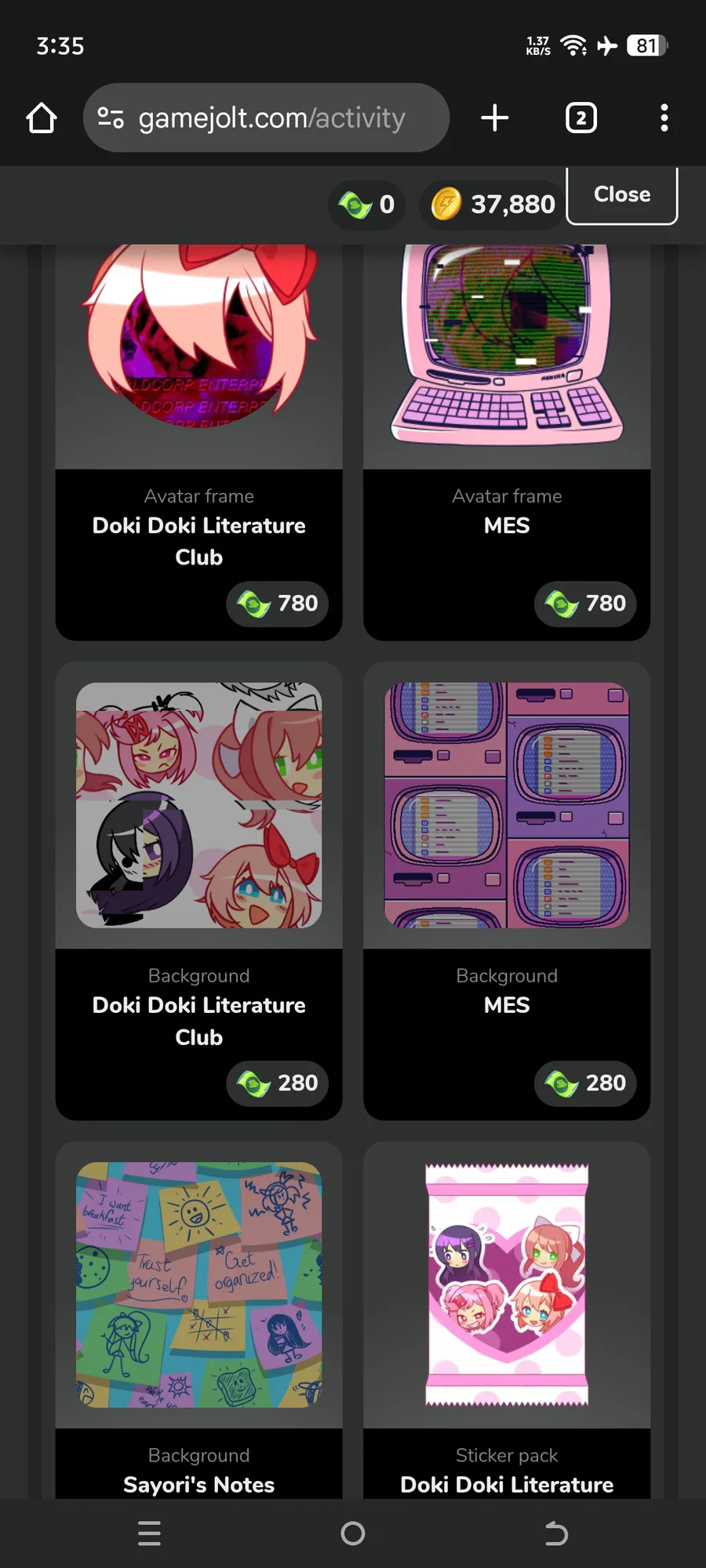Open the MES avatar frame item
The width and height of the screenshot is (706, 1568).
pos(507,442)
